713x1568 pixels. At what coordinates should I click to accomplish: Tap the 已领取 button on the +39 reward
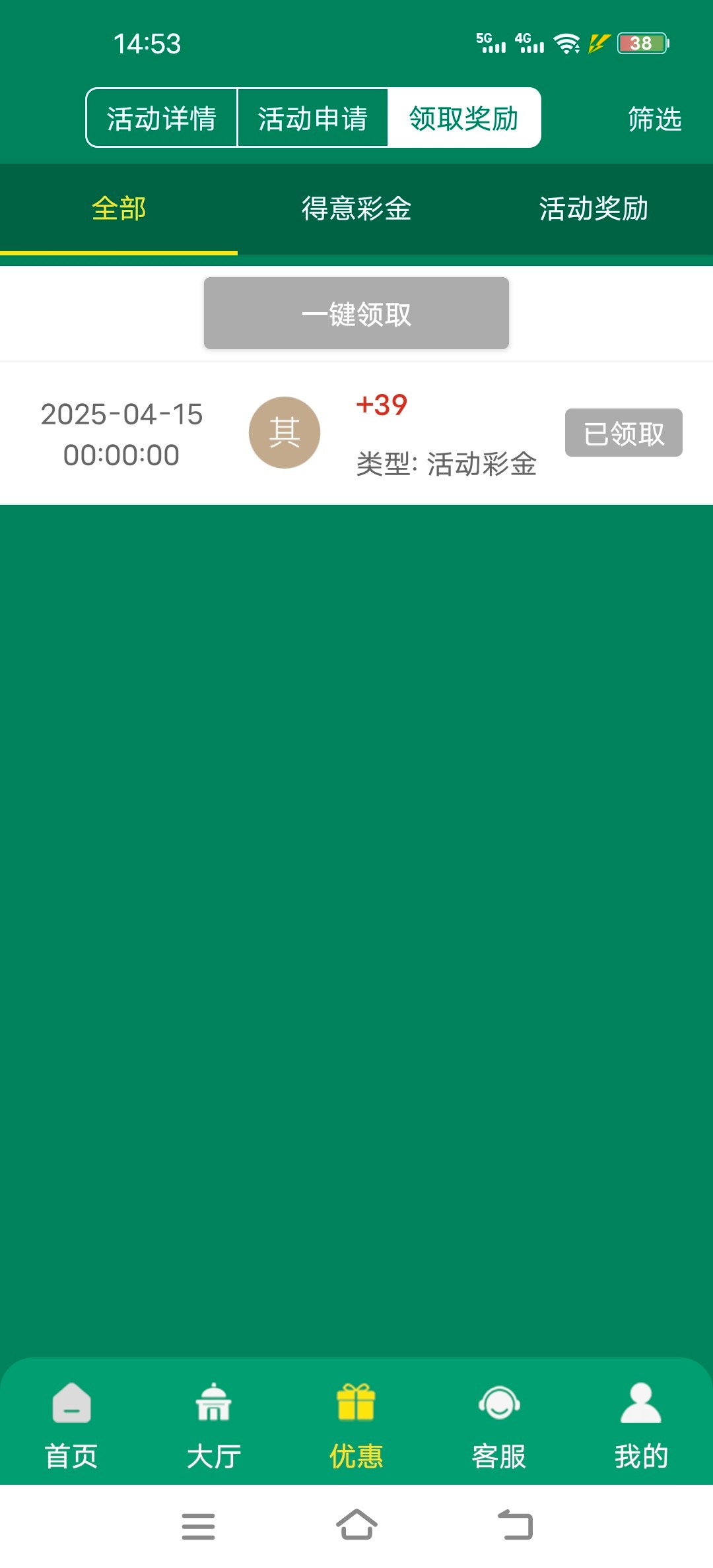(624, 433)
